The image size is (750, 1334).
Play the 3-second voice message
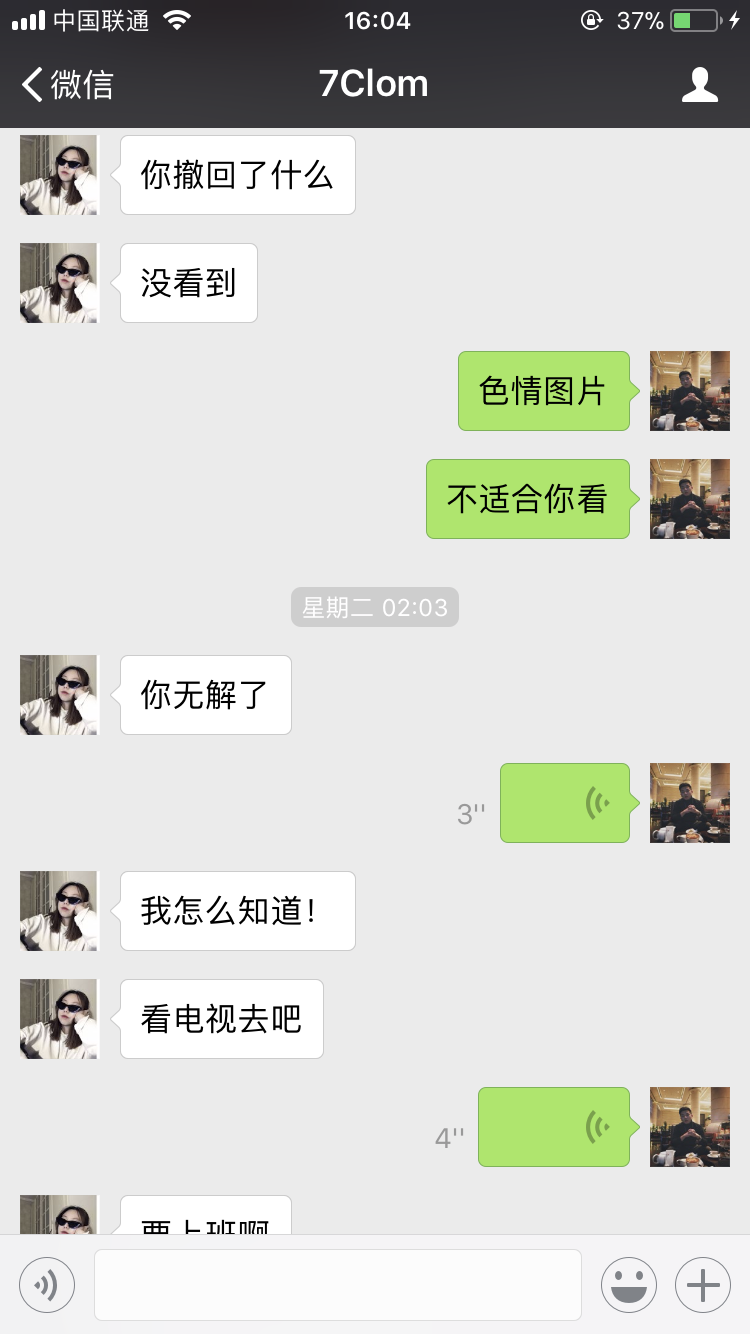(565, 803)
